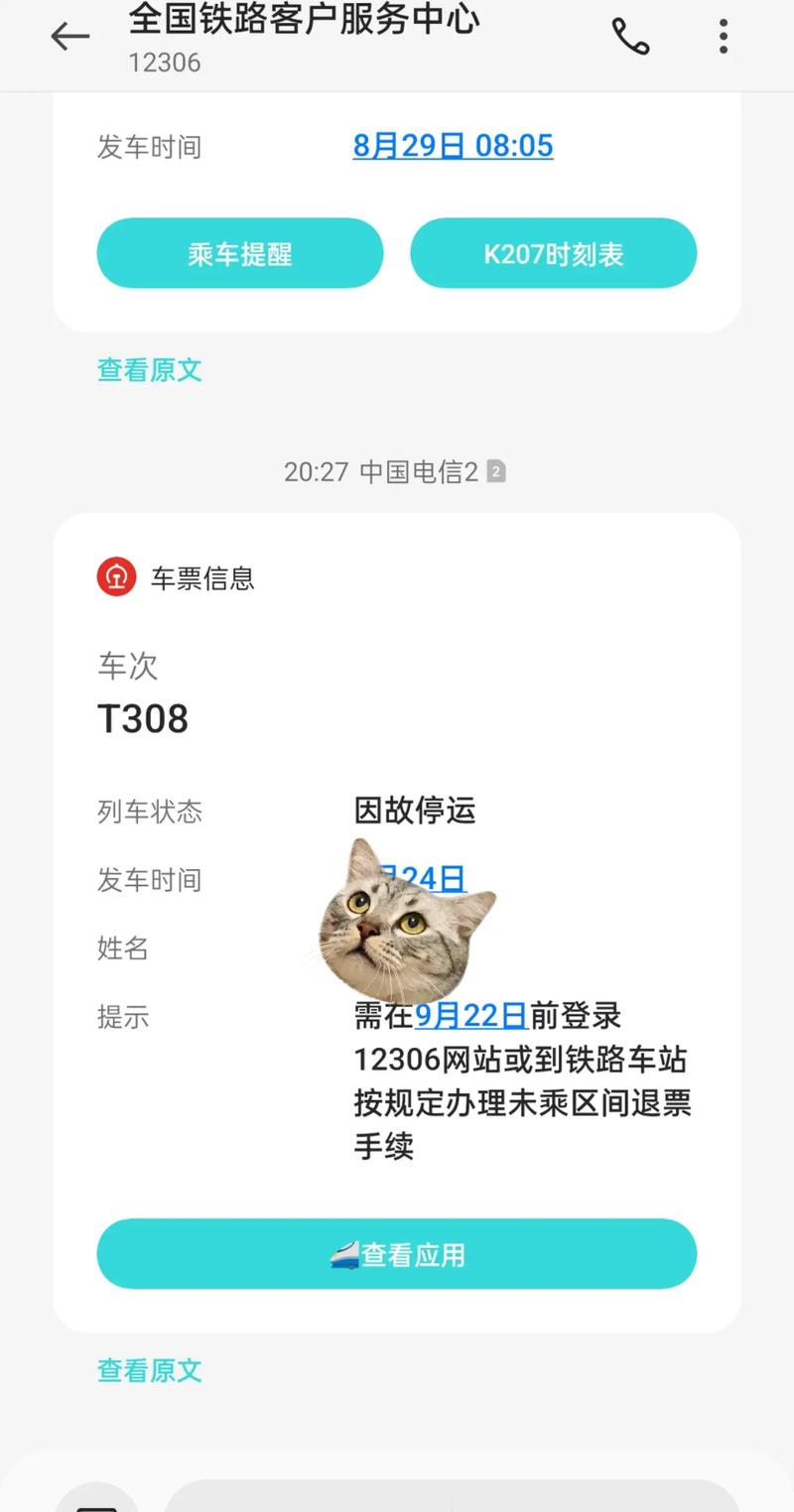
Task: Open the K207时刻表 timetable button
Action: coord(554,253)
